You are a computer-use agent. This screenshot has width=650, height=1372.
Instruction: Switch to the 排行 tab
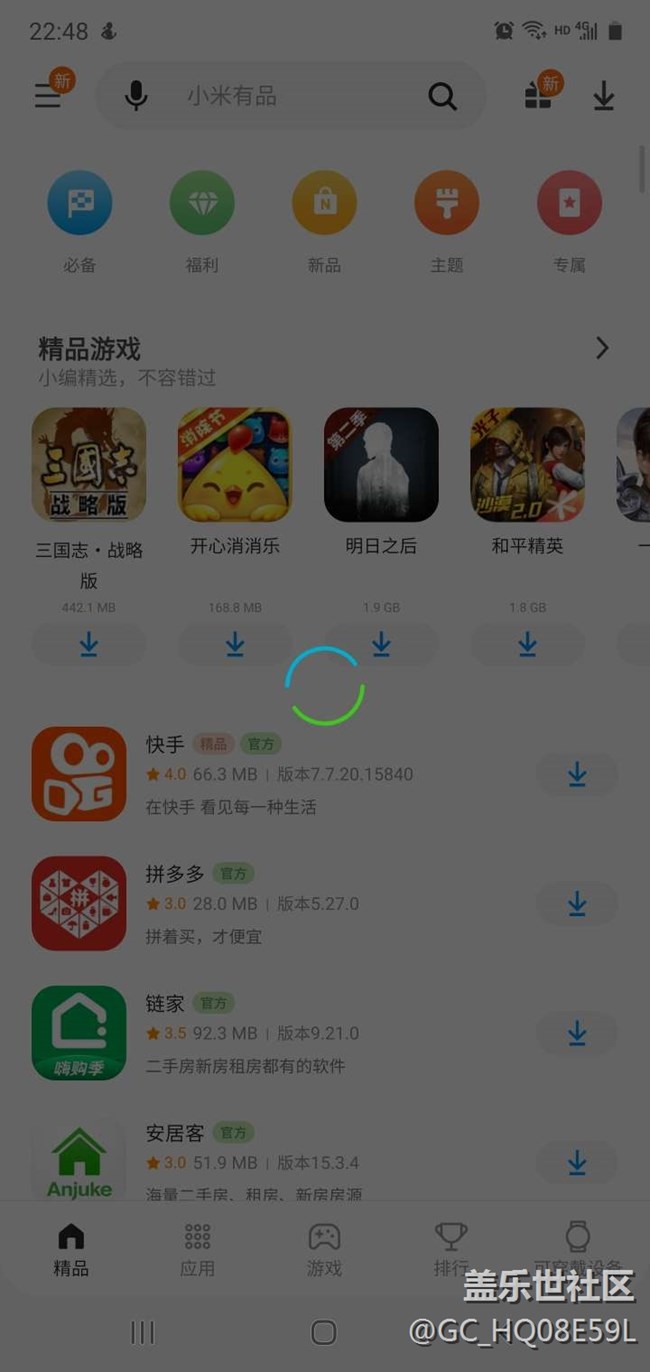[451, 1249]
